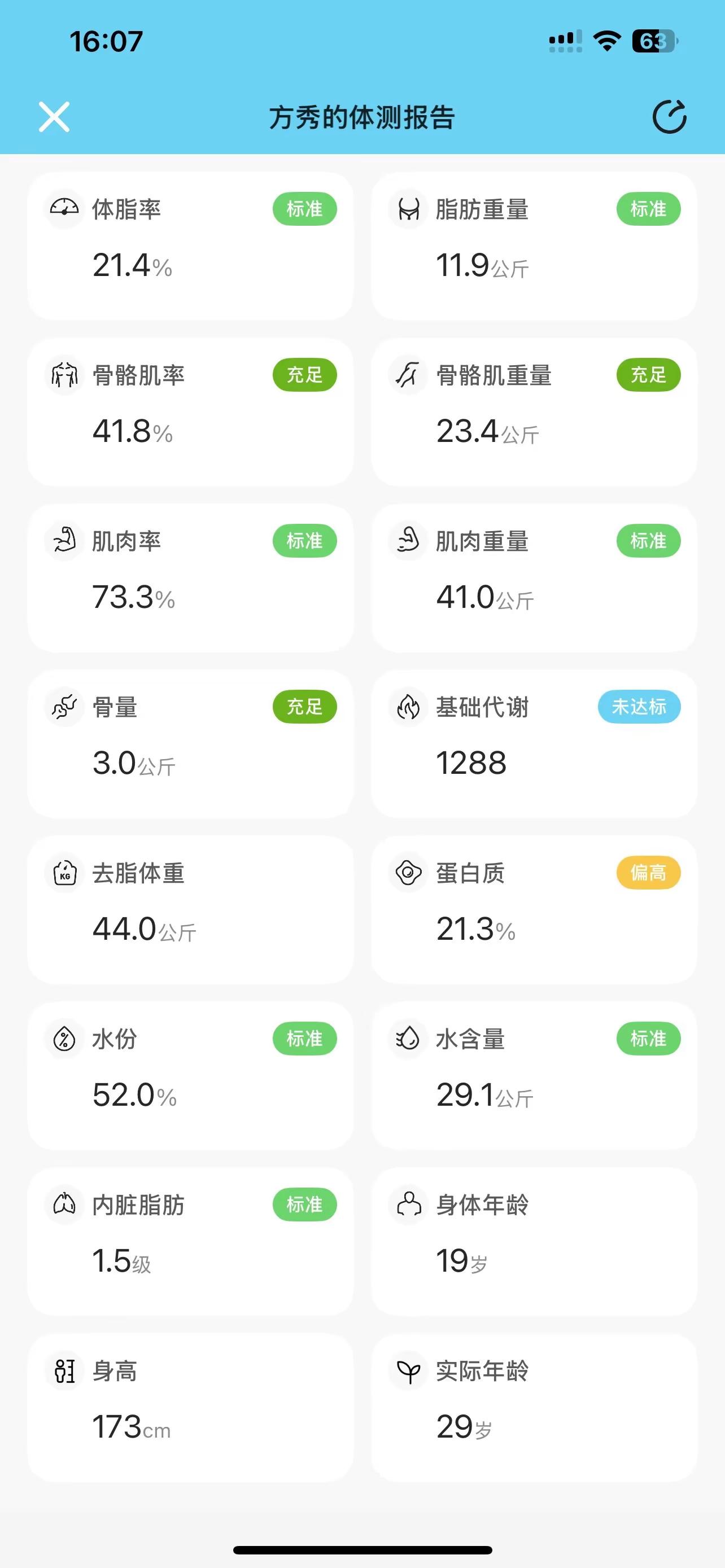
Task: Open the 脂肪重量 card
Action: (534, 246)
